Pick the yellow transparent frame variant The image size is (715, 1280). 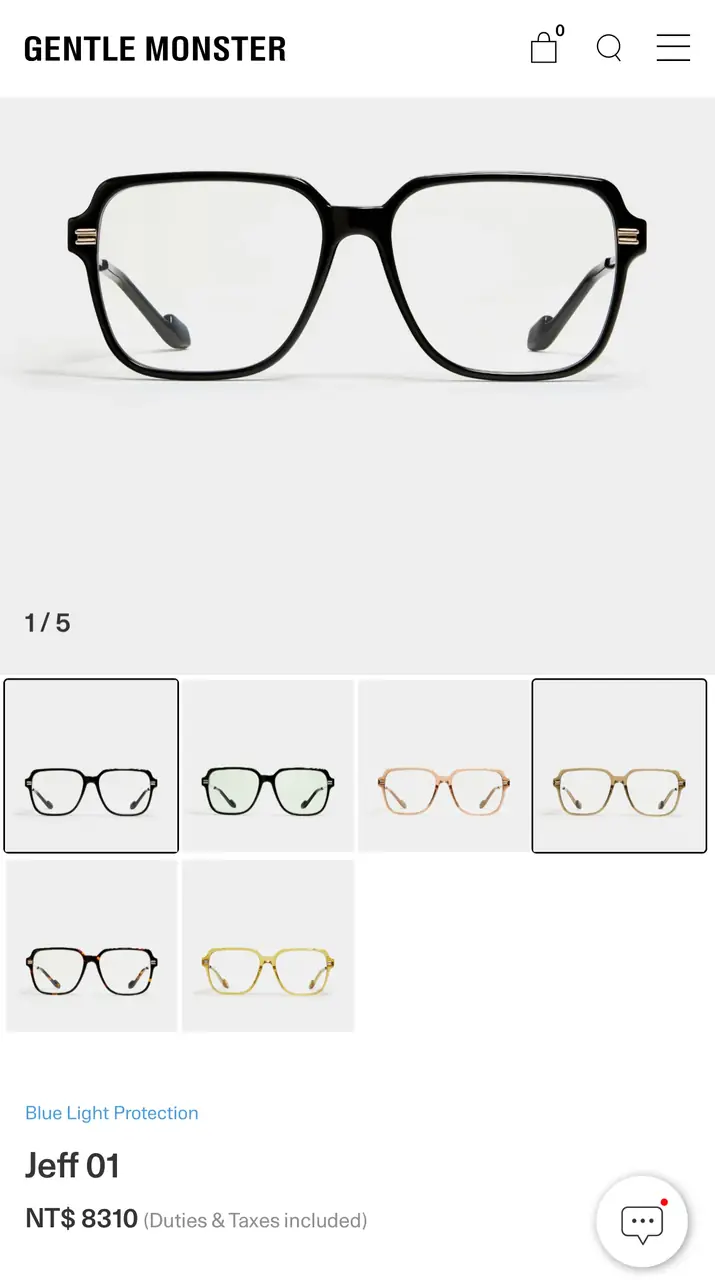[x=268, y=946]
